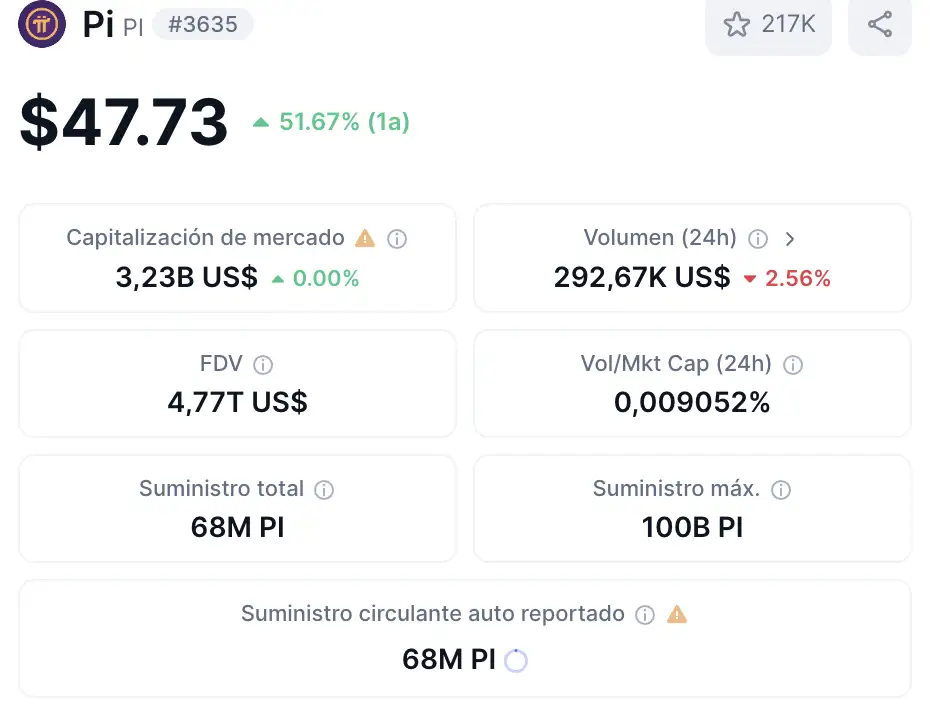Share the Pi coin page
Screen dimensions: 930x728
879,25
